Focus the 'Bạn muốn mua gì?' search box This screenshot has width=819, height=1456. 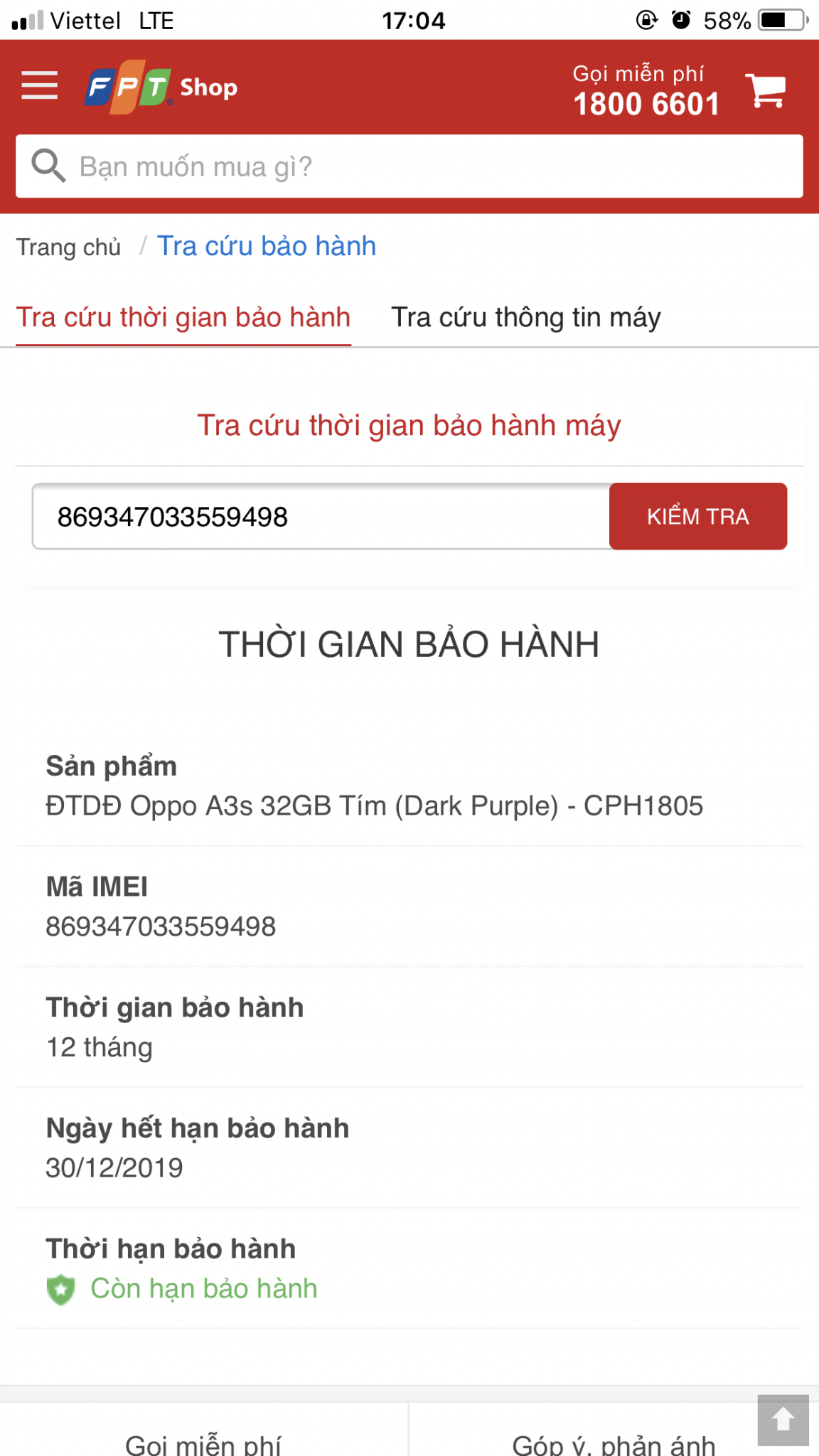pos(409,166)
